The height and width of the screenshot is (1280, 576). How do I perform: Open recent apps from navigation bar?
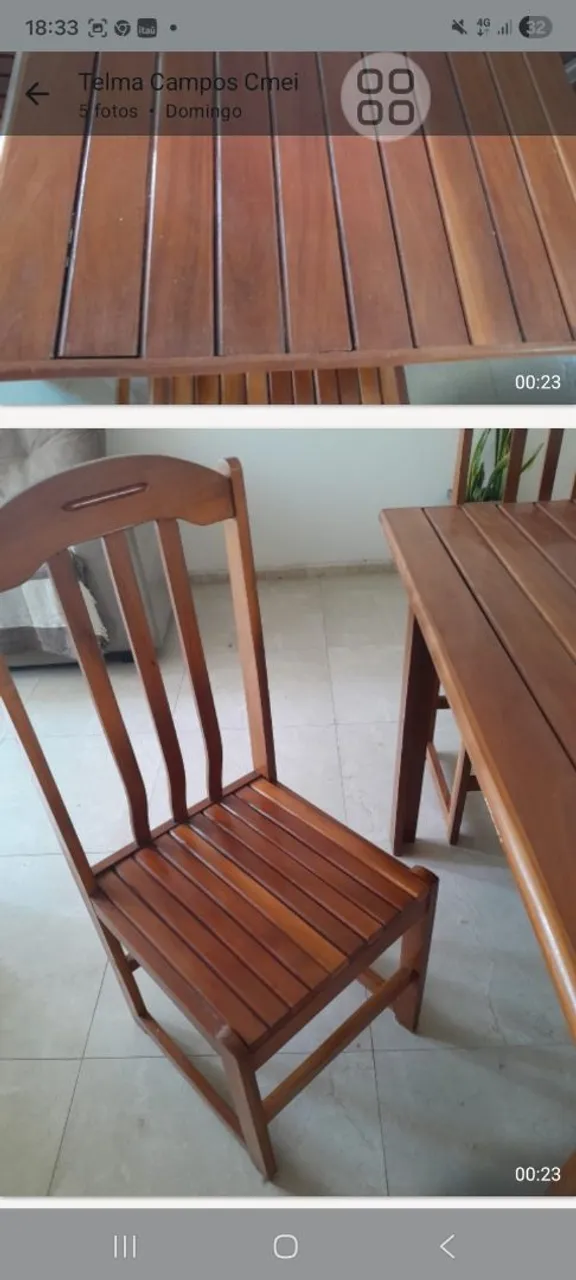pos(125,1246)
